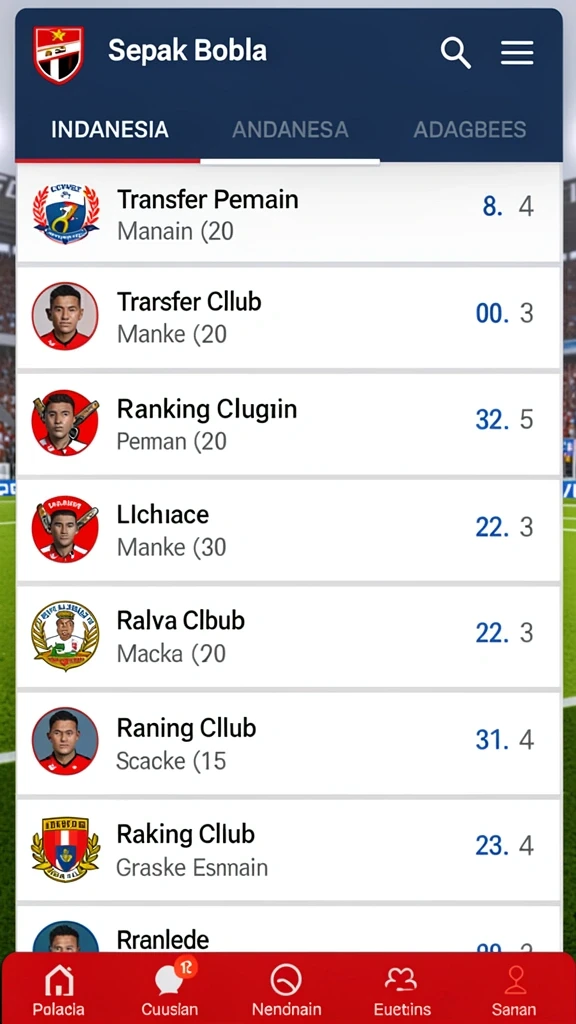Open the Llchiace row

(x=288, y=530)
